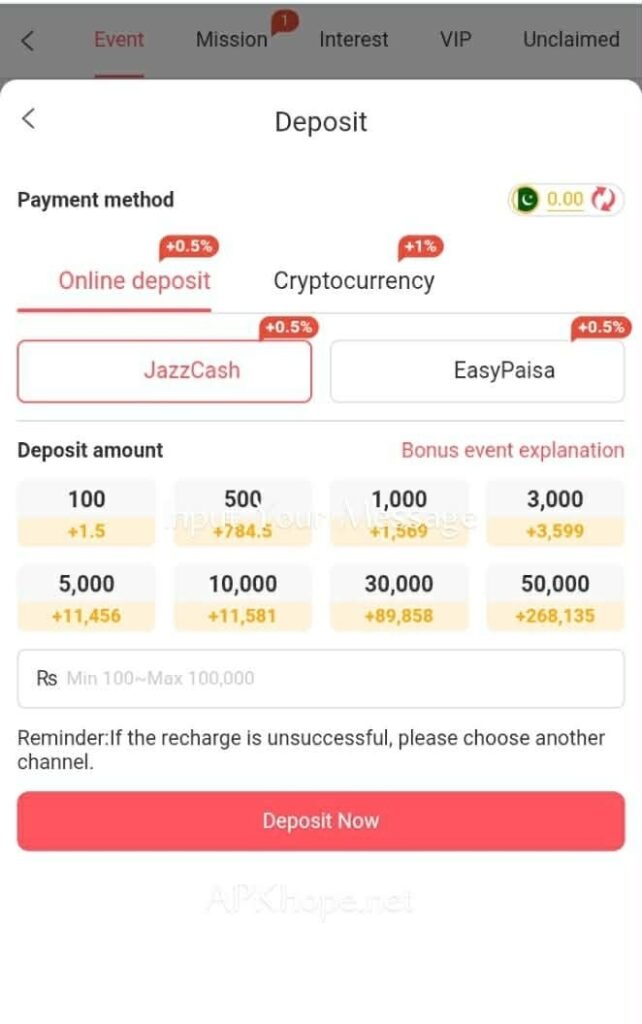Screen dimensions: 642x1024
Task: Select the 500 deposit amount
Action: (242, 513)
